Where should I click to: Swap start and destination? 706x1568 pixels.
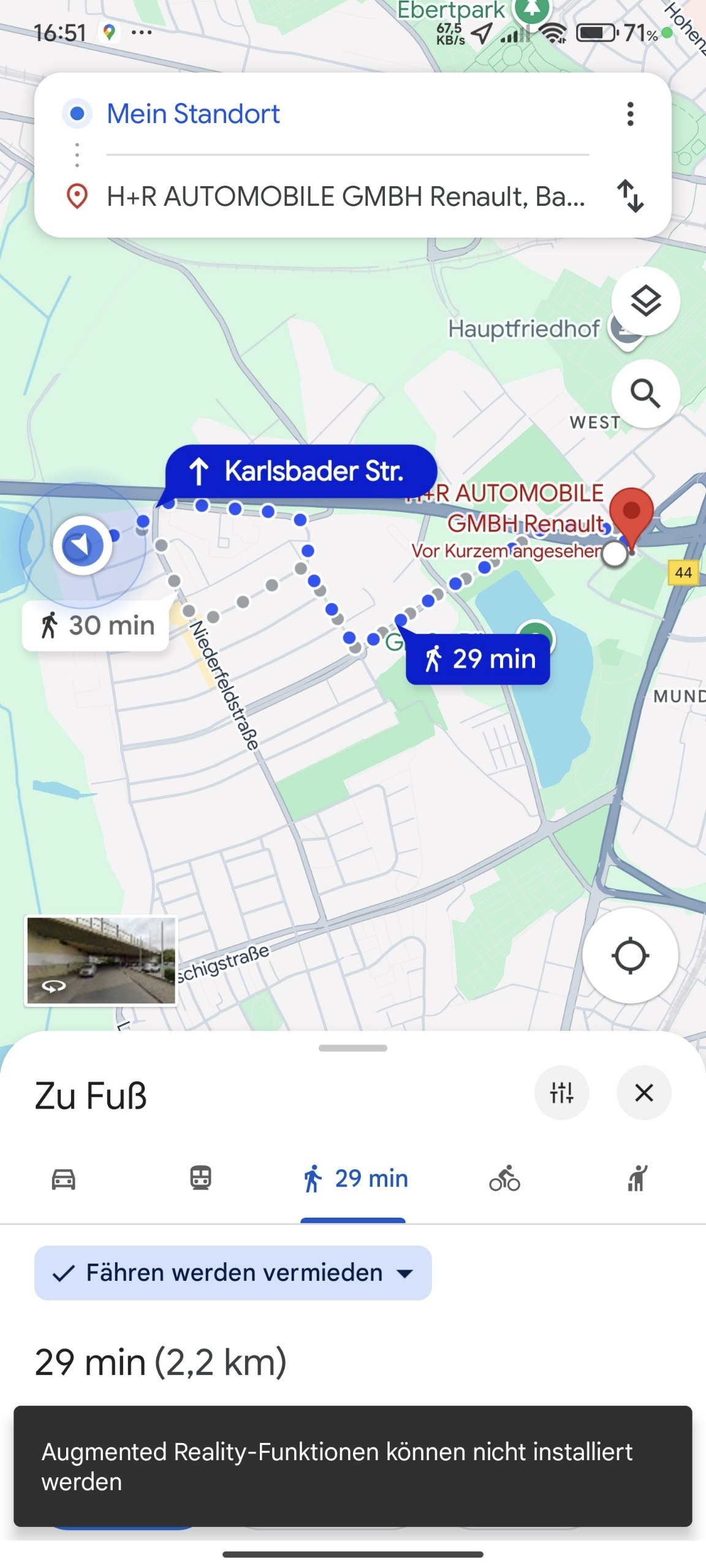(630, 196)
